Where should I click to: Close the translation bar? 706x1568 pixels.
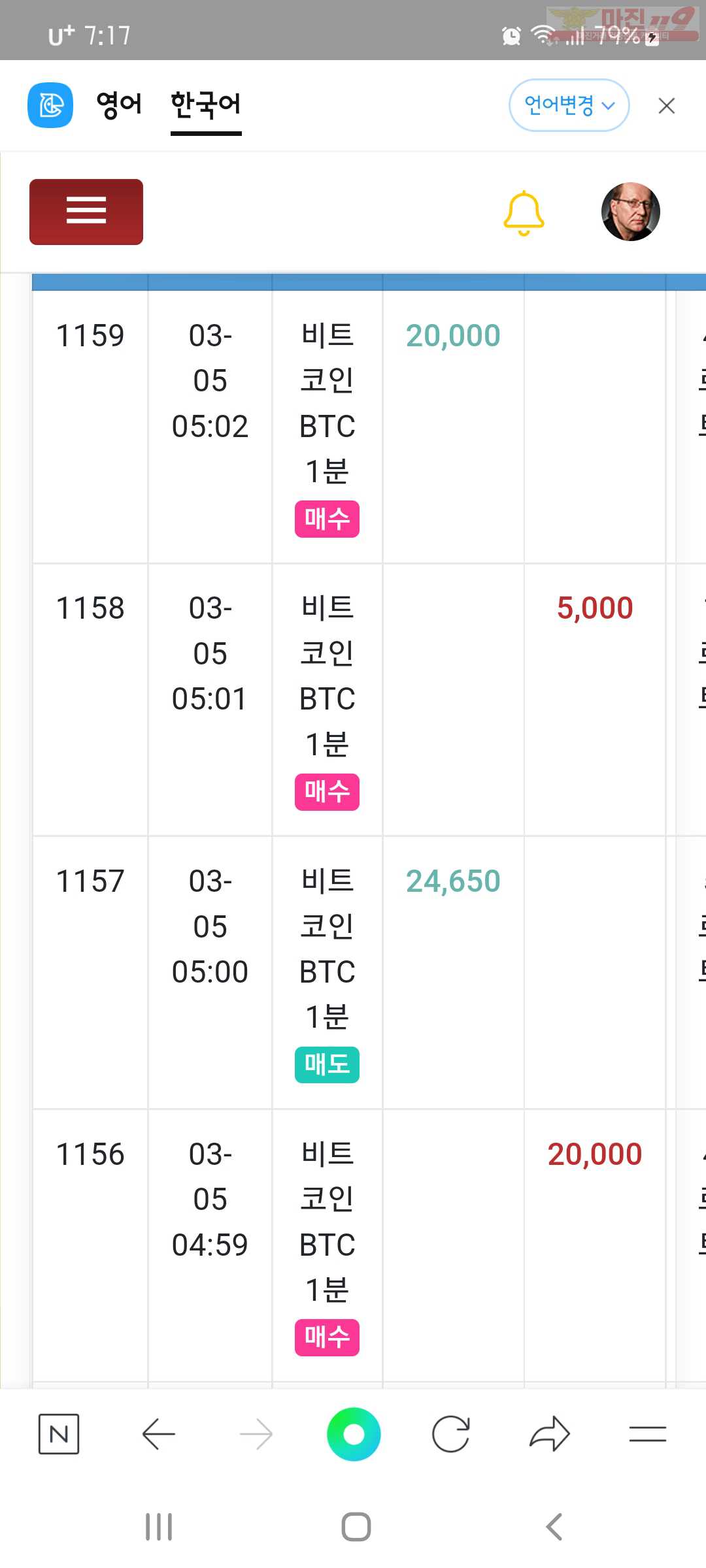coord(666,106)
